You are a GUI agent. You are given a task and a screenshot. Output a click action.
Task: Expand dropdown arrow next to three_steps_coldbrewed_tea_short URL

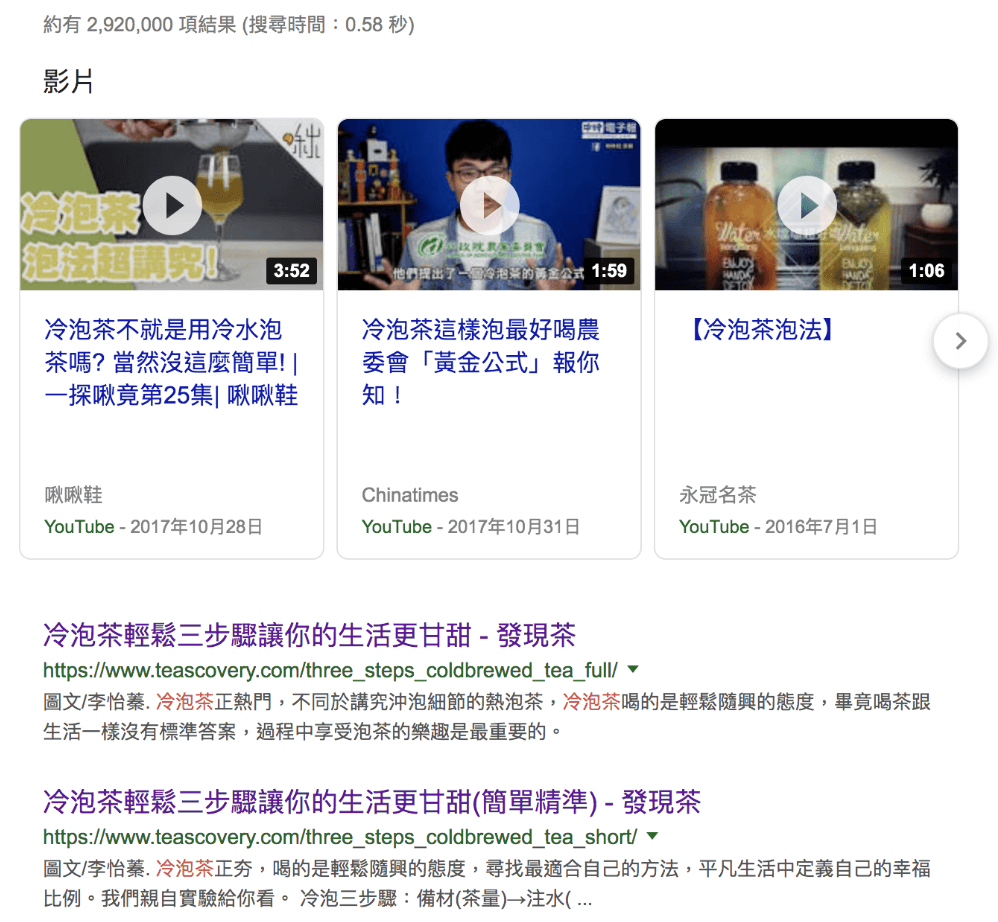652,836
